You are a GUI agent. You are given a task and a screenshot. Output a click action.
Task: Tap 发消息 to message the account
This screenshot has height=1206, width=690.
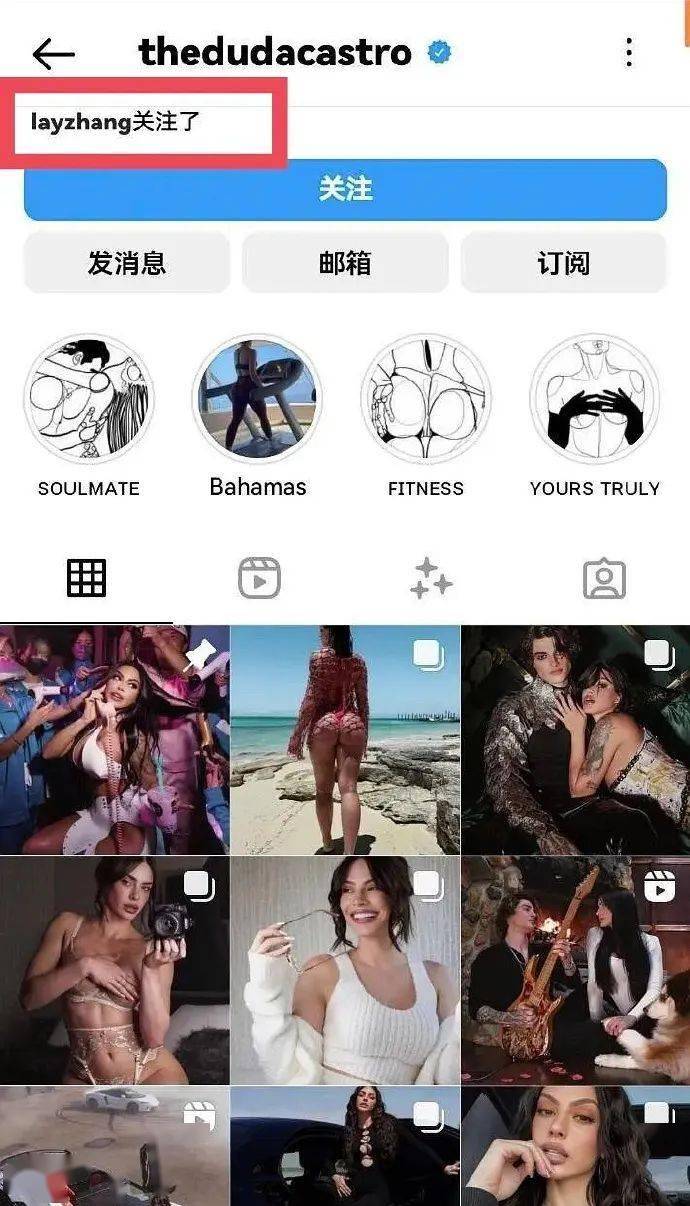tap(127, 263)
